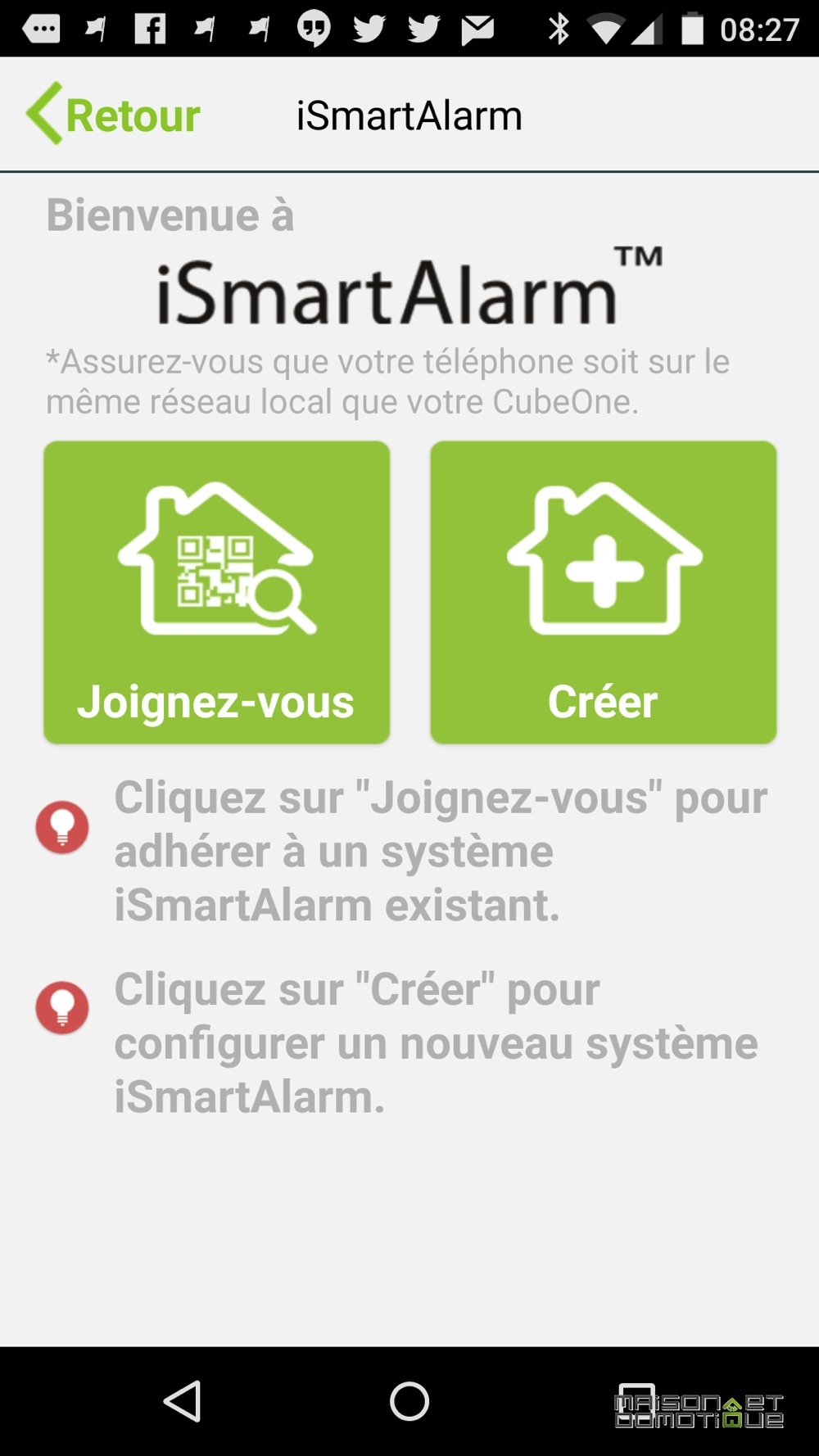819x1456 pixels.
Task: Select Créer to set up a new system
Action: 603,592
